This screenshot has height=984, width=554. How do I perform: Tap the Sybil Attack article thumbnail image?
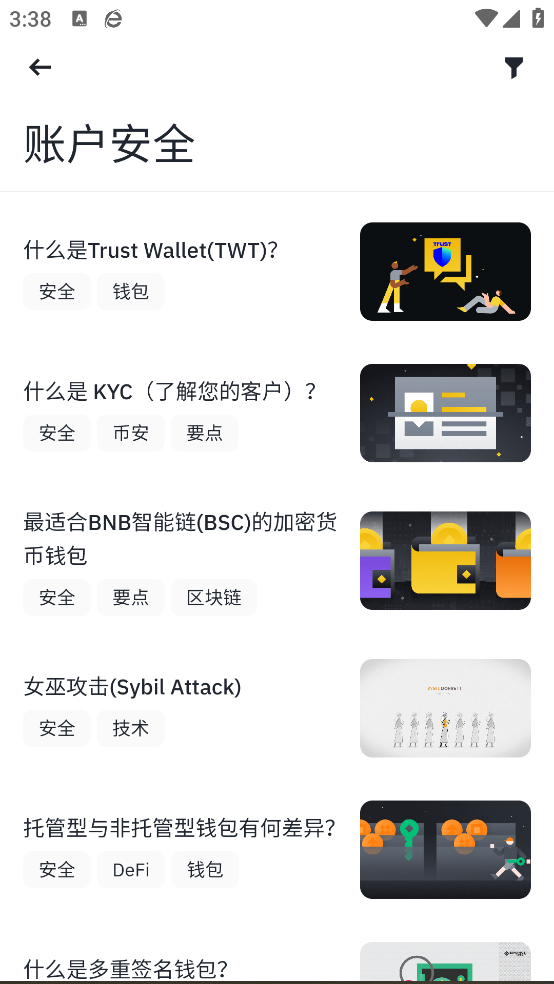click(x=445, y=708)
